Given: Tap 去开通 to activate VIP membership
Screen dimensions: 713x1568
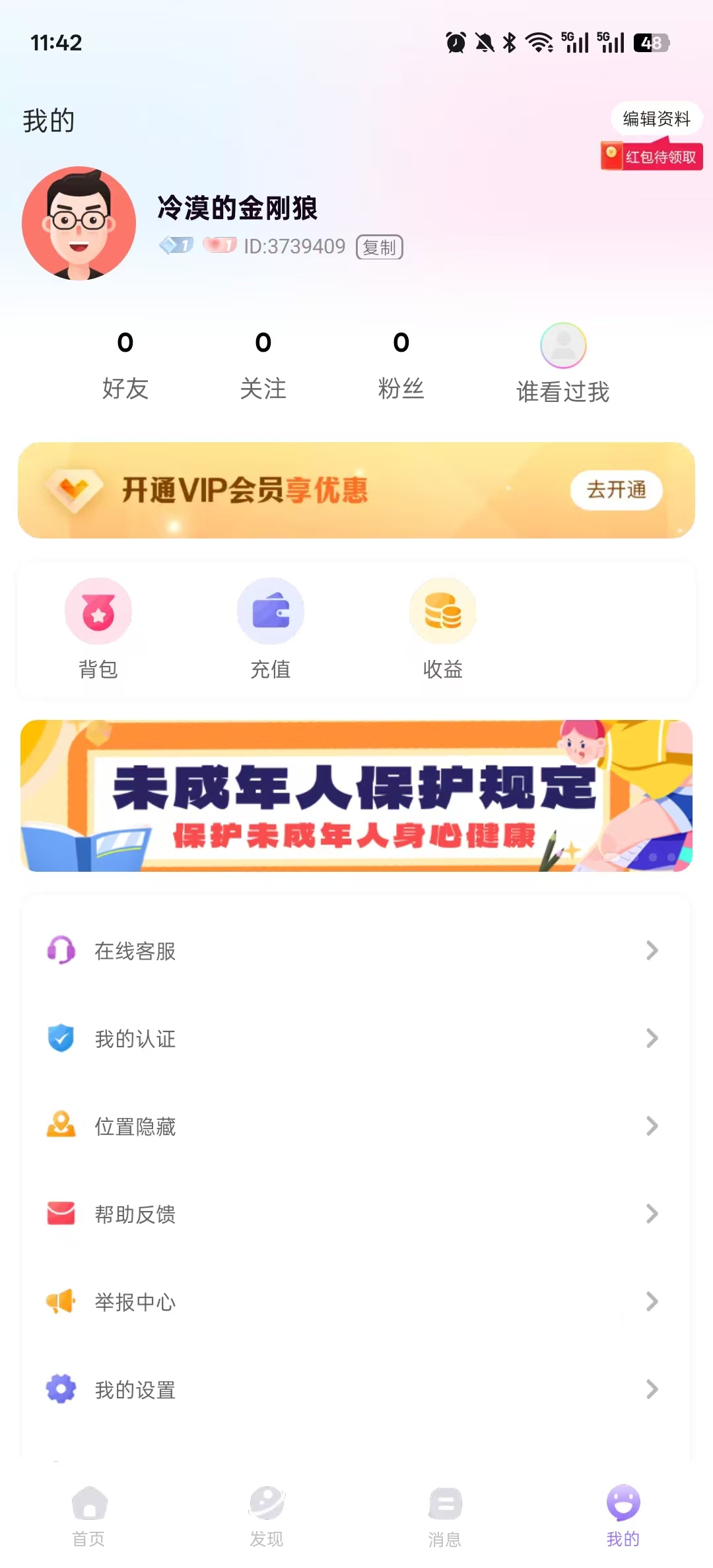Looking at the screenshot, I should (616, 490).
